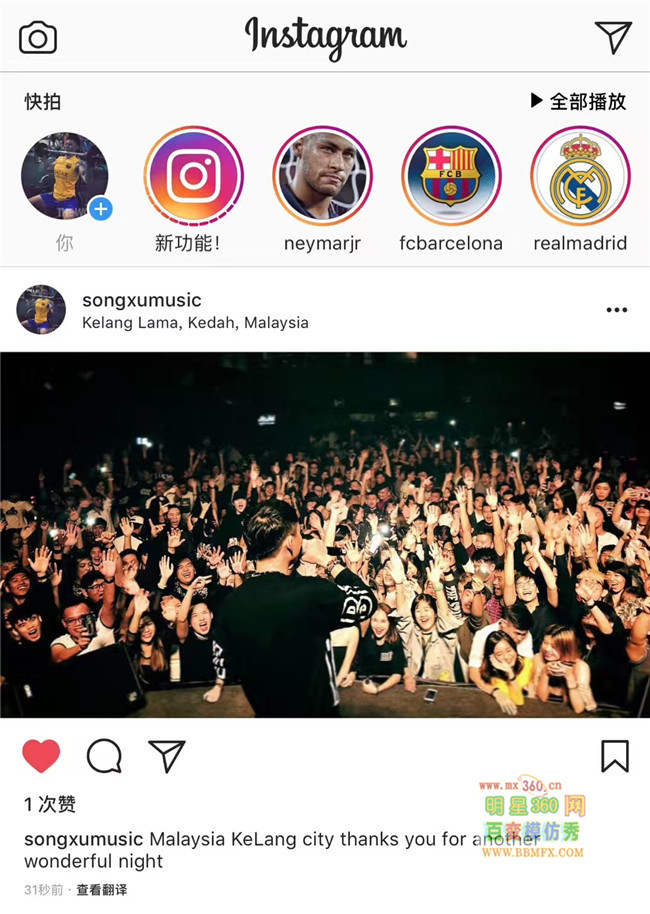Tap 查看翻译 to translate the caption
This screenshot has width=650, height=914.
coord(102,889)
